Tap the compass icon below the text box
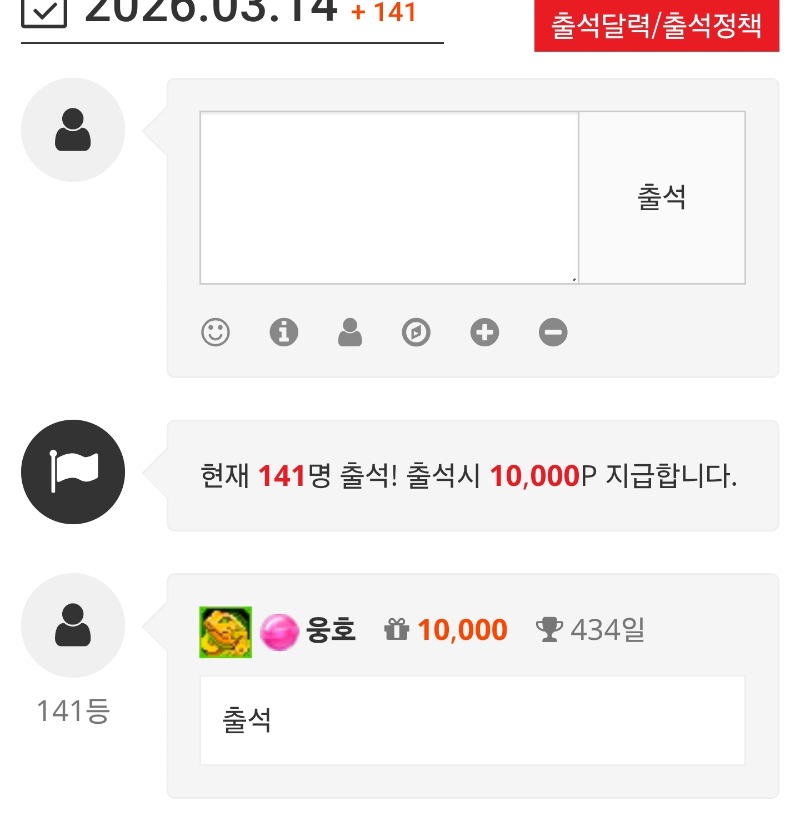This screenshot has height=835, width=800. point(416,332)
